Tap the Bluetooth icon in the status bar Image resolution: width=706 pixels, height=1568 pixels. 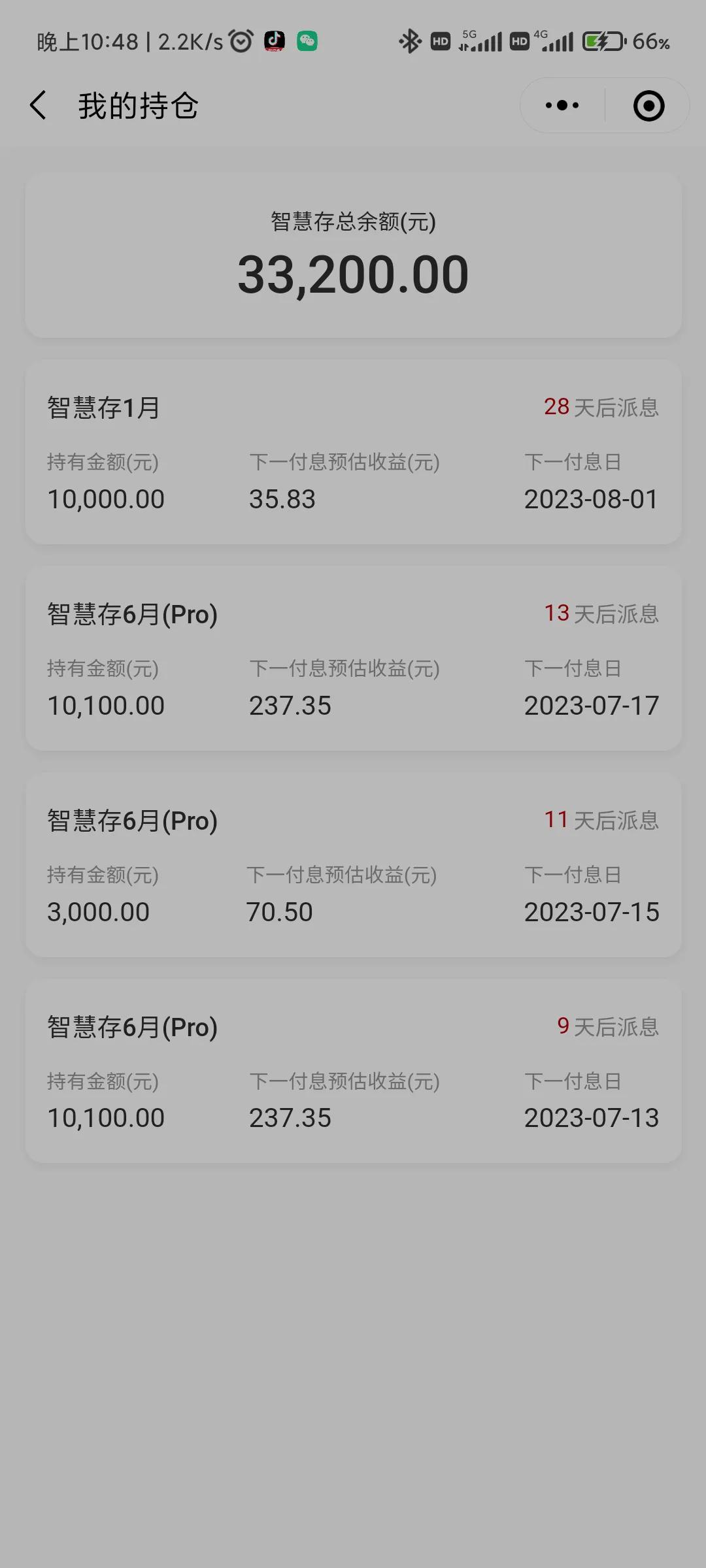pos(410,41)
